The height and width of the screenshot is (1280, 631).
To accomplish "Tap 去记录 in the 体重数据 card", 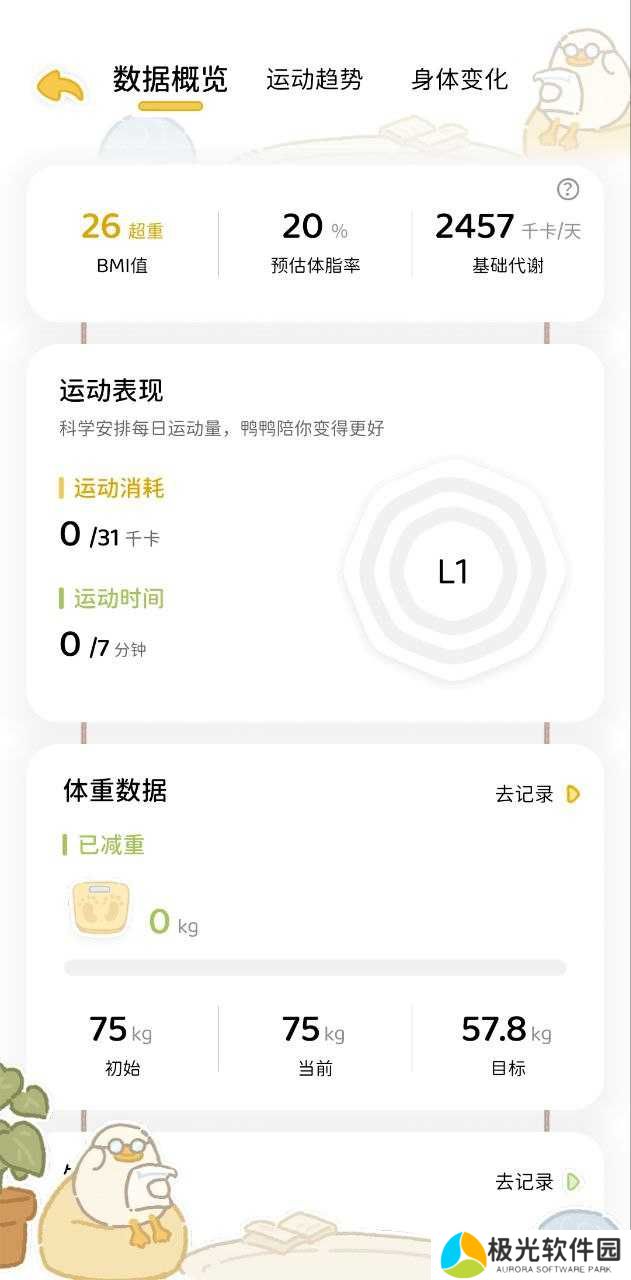I will tap(537, 794).
